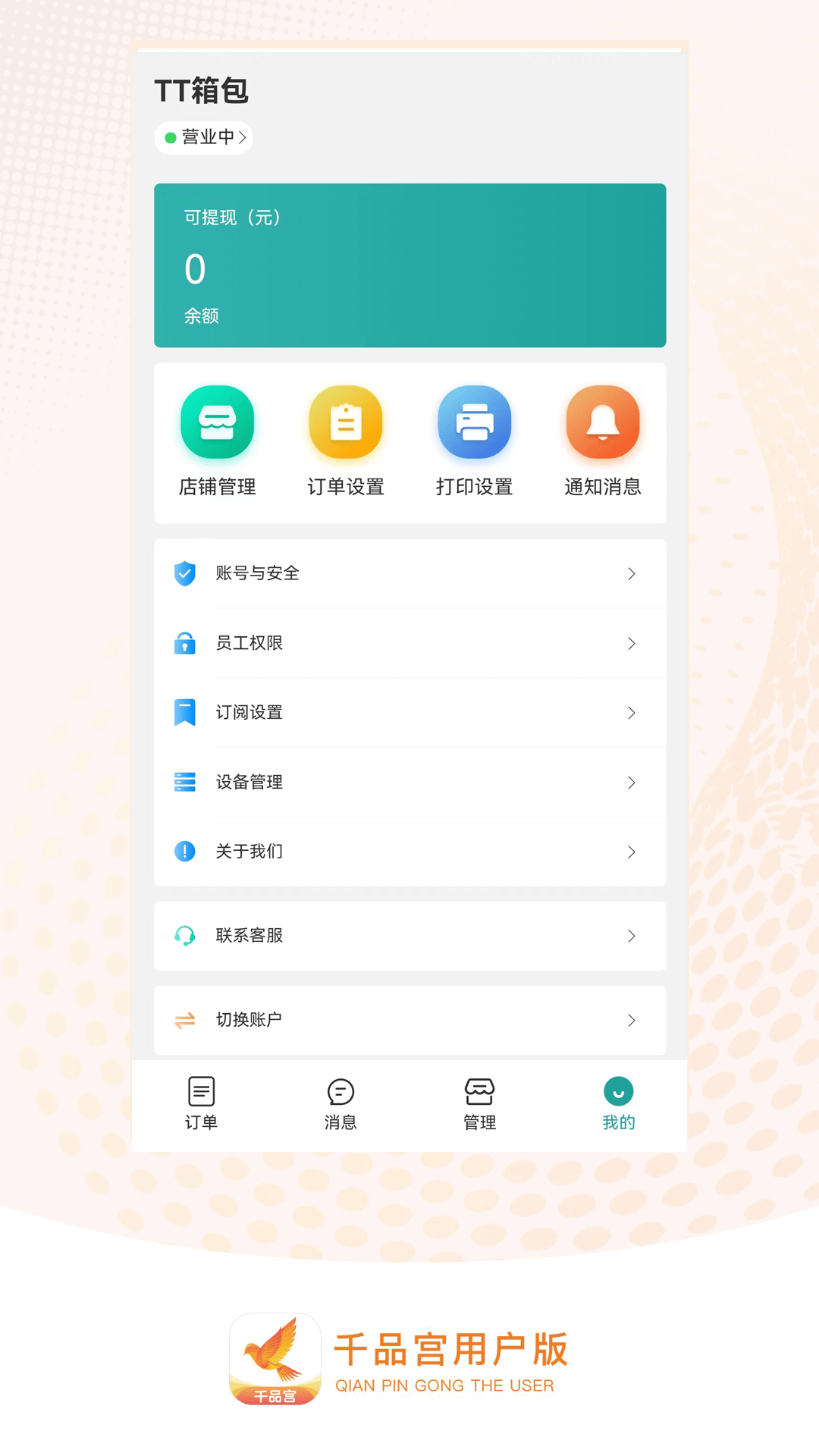Screen dimensions: 819x1456
Task: Expand the 关于我们 about us row
Action: [x=409, y=852]
